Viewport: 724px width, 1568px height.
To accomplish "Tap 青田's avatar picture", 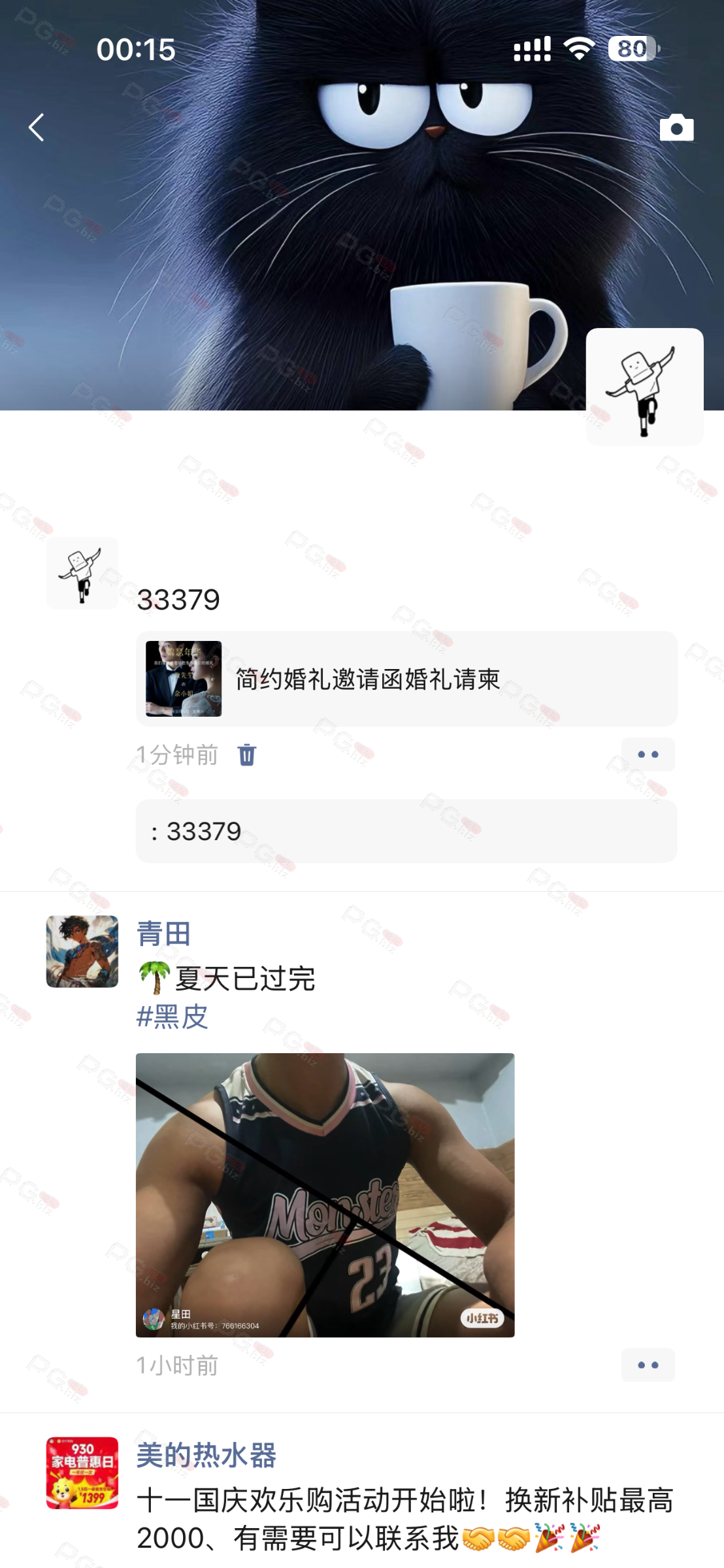I will [82, 951].
